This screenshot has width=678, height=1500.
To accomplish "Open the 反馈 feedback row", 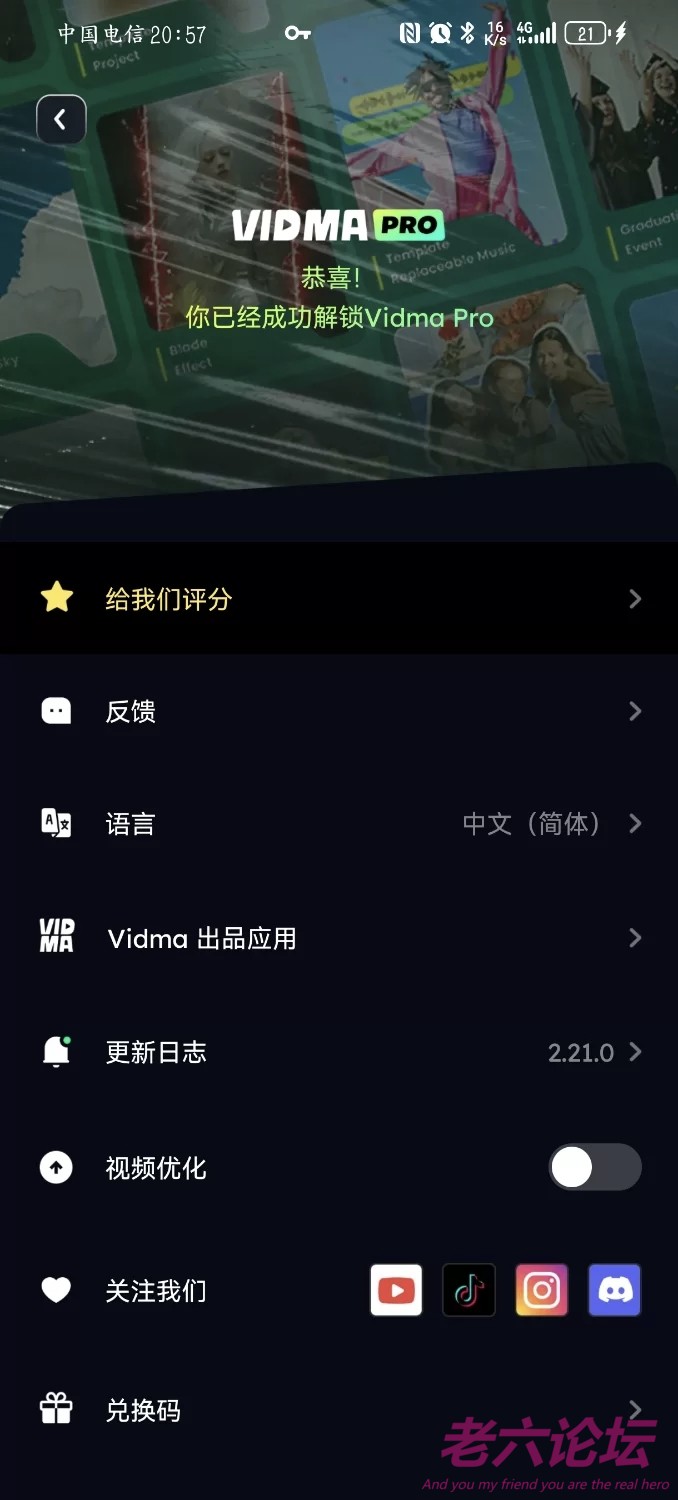I will tap(338, 711).
